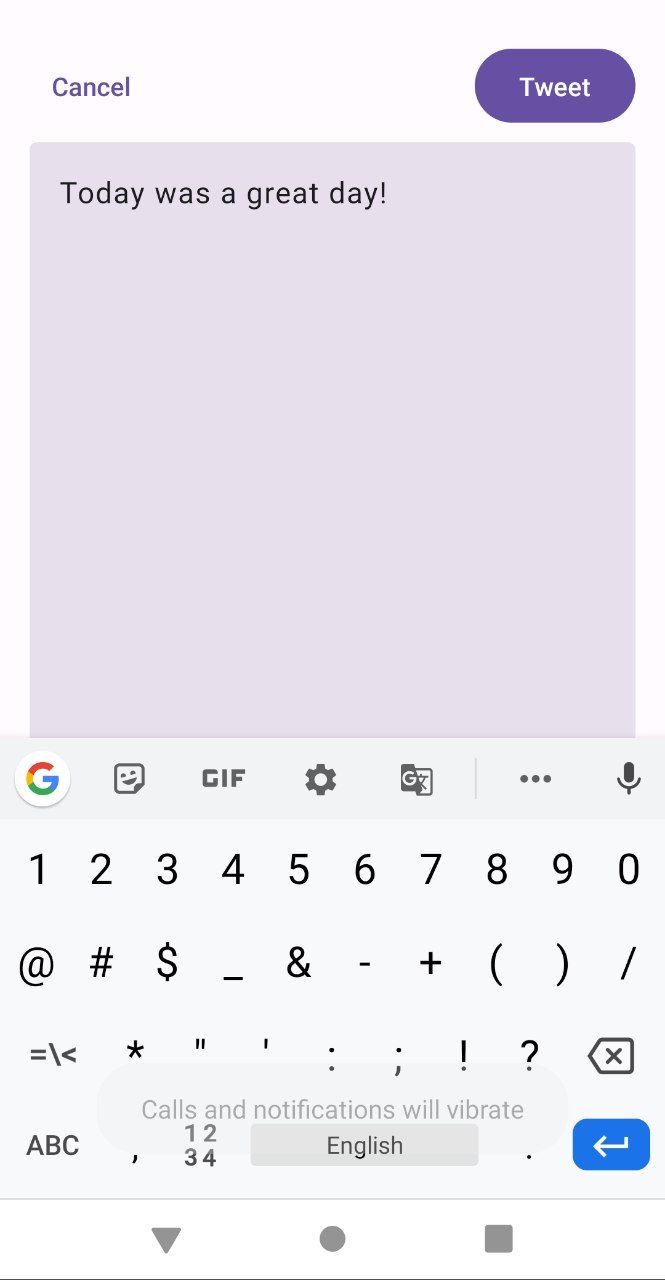Go back using the system navigation triangle

click(166, 1240)
